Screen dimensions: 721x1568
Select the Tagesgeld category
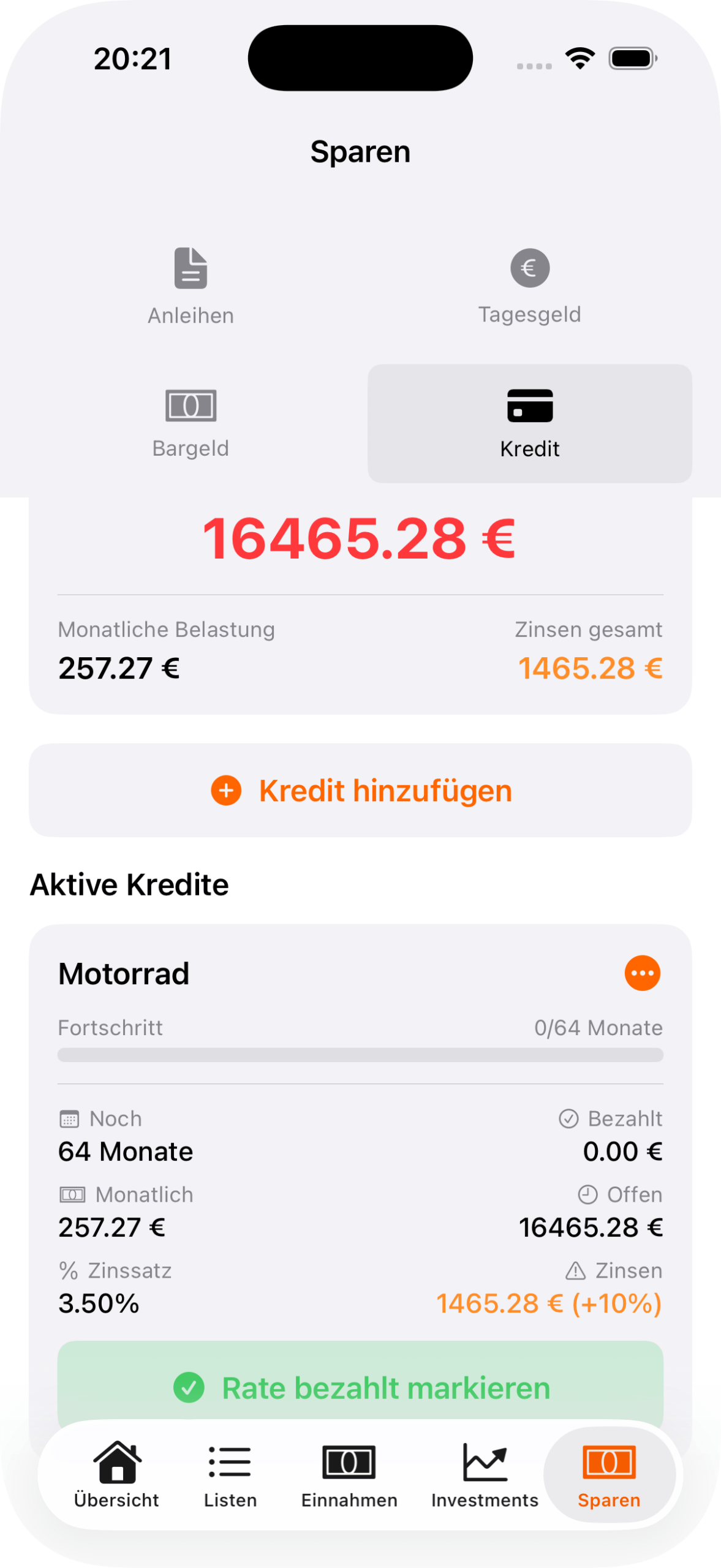(x=530, y=286)
